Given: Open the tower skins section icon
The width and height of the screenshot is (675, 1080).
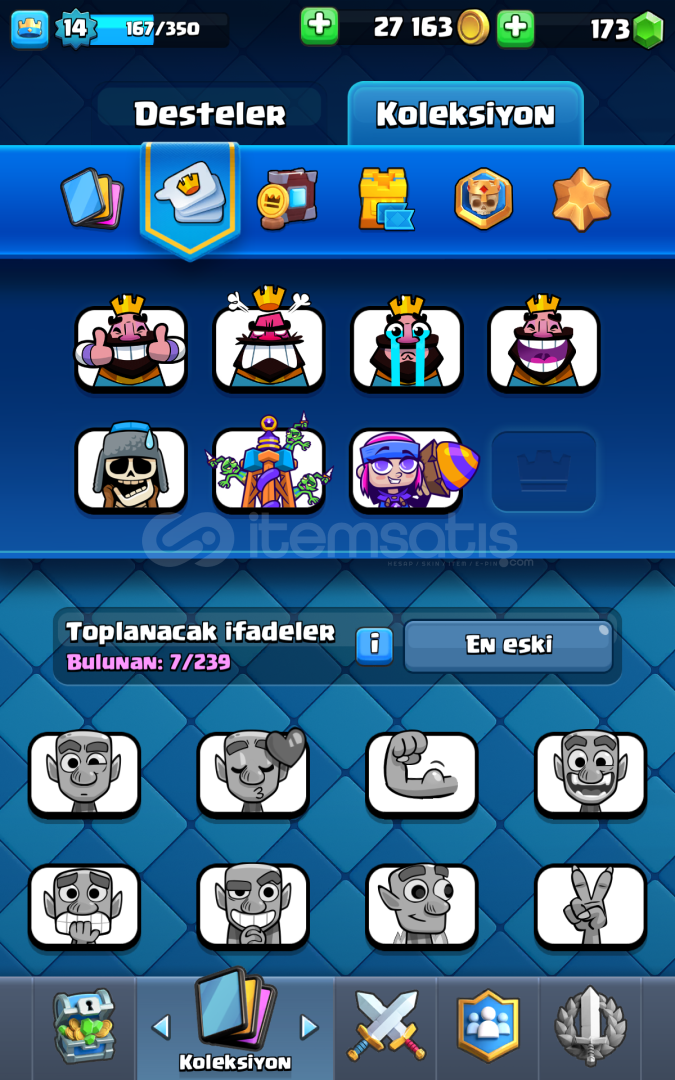Looking at the screenshot, I should (x=386, y=198).
